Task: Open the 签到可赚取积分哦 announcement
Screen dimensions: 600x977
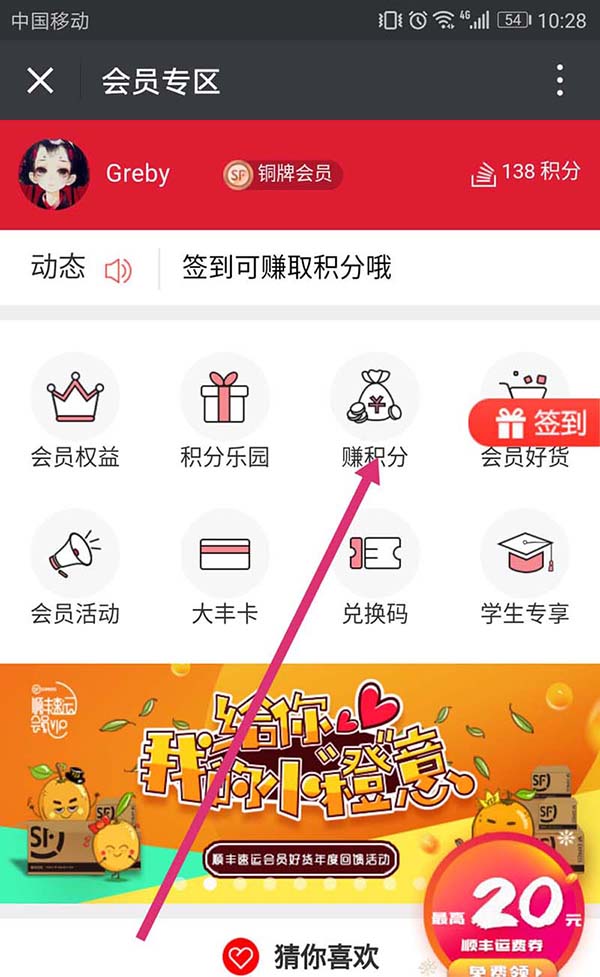Action: (286, 267)
